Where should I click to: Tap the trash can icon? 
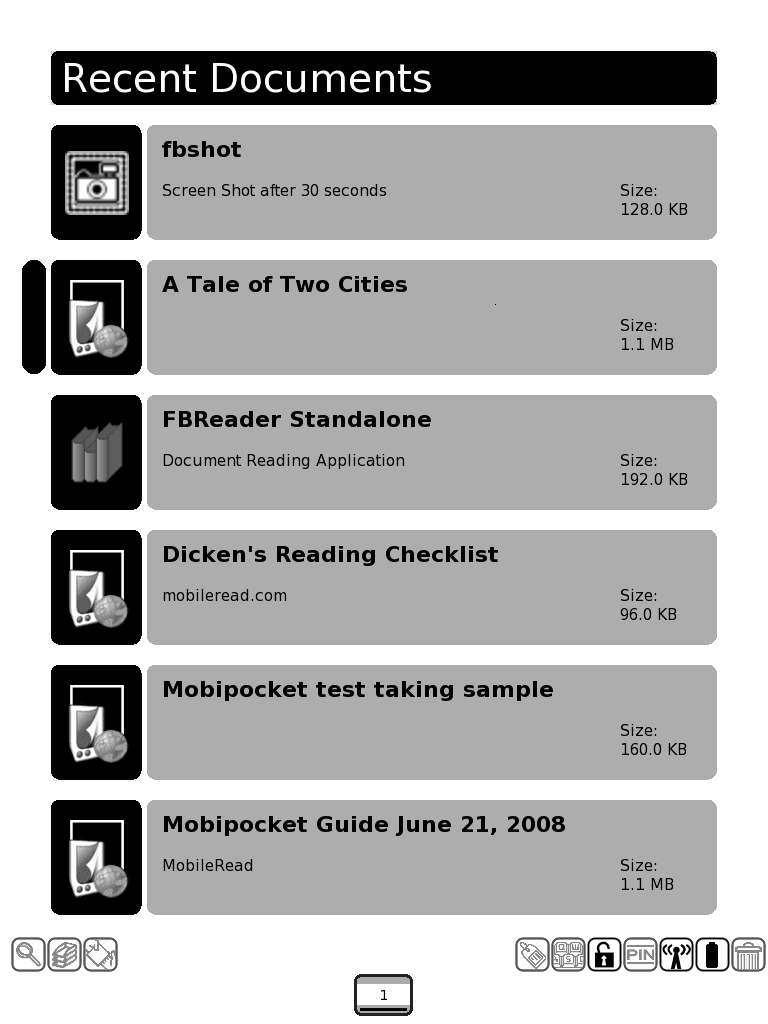click(748, 955)
